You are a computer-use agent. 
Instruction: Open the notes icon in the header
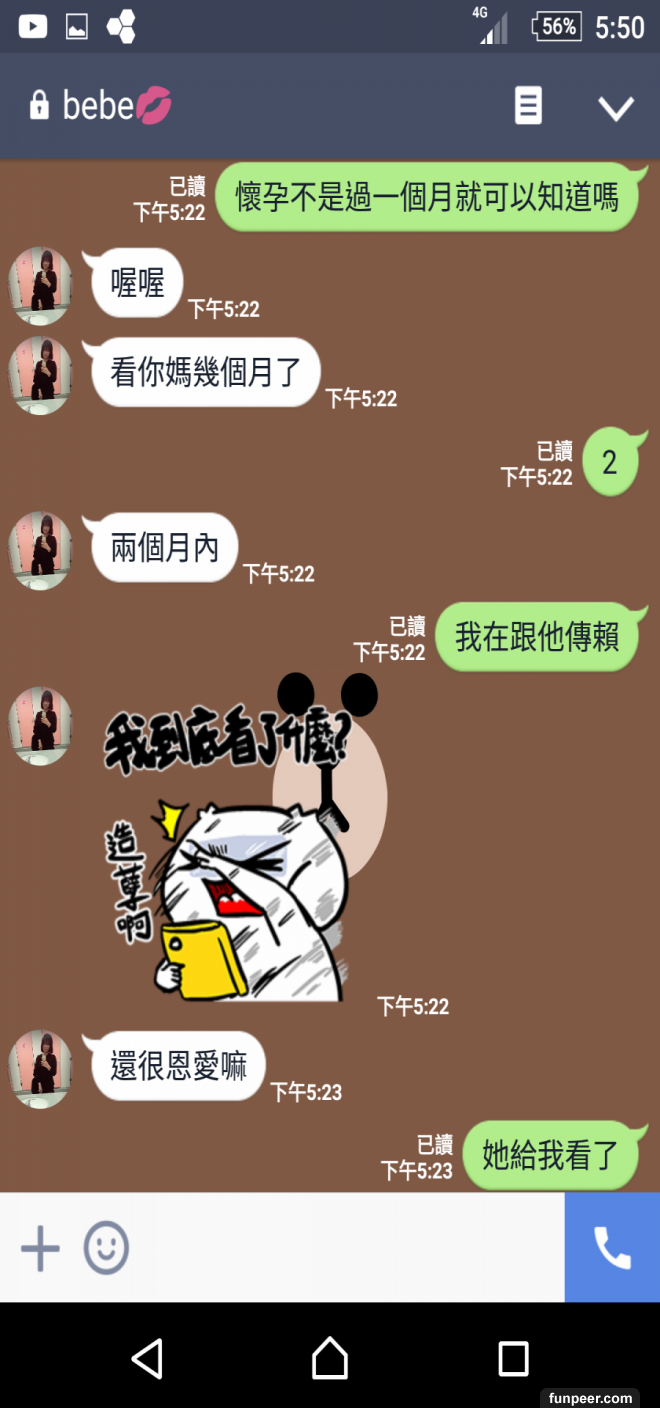(x=528, y=105)
